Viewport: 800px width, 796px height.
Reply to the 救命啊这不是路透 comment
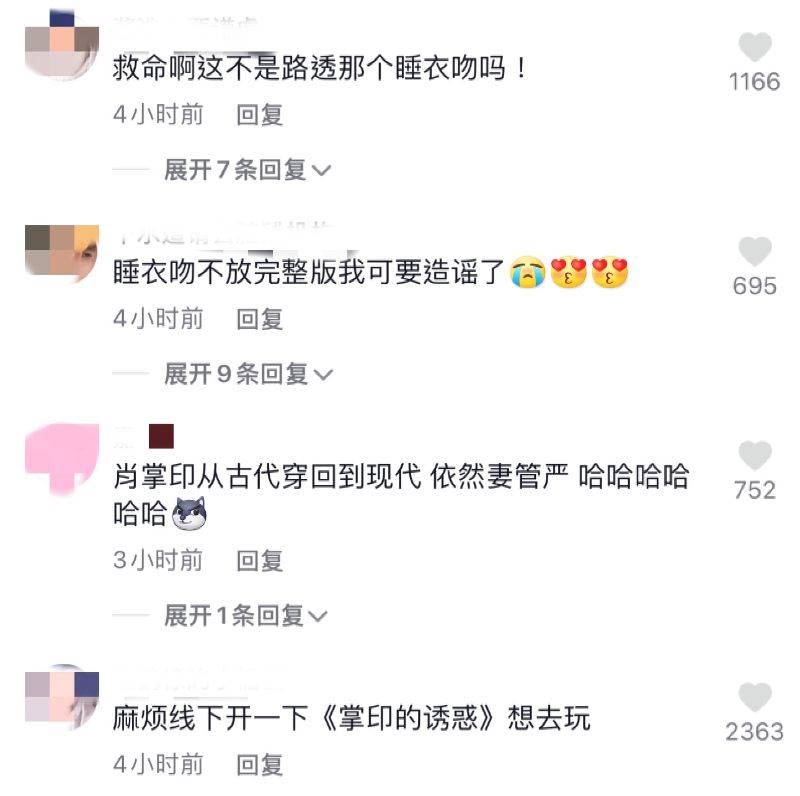click(x=260, y=115)
